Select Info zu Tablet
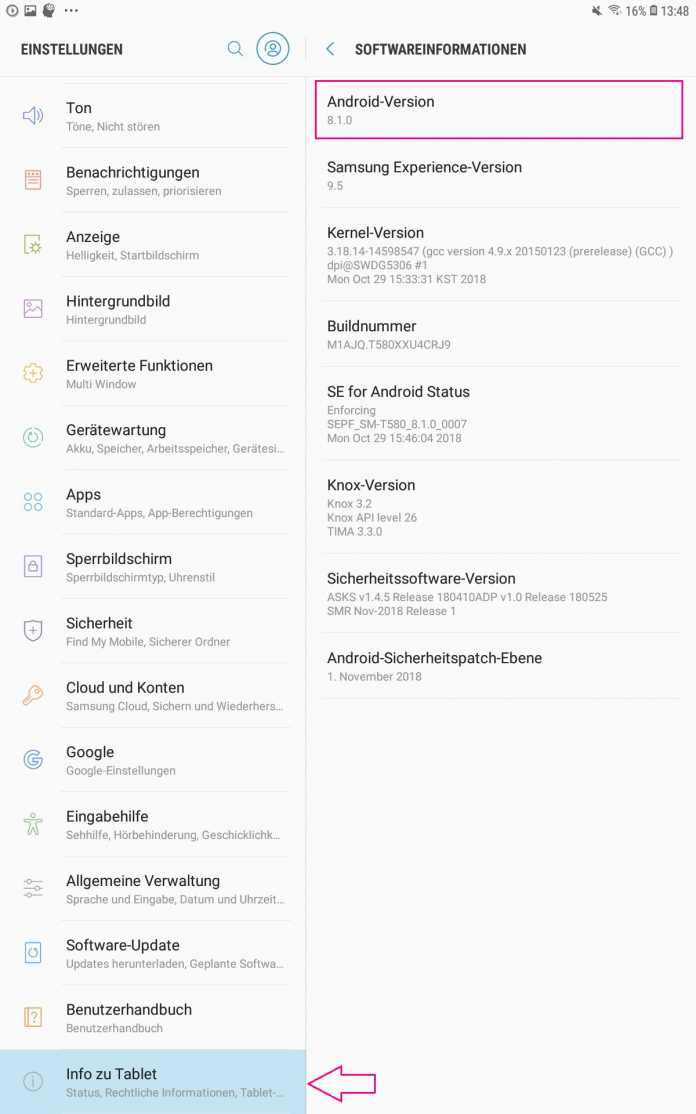 coord(152,1082)
